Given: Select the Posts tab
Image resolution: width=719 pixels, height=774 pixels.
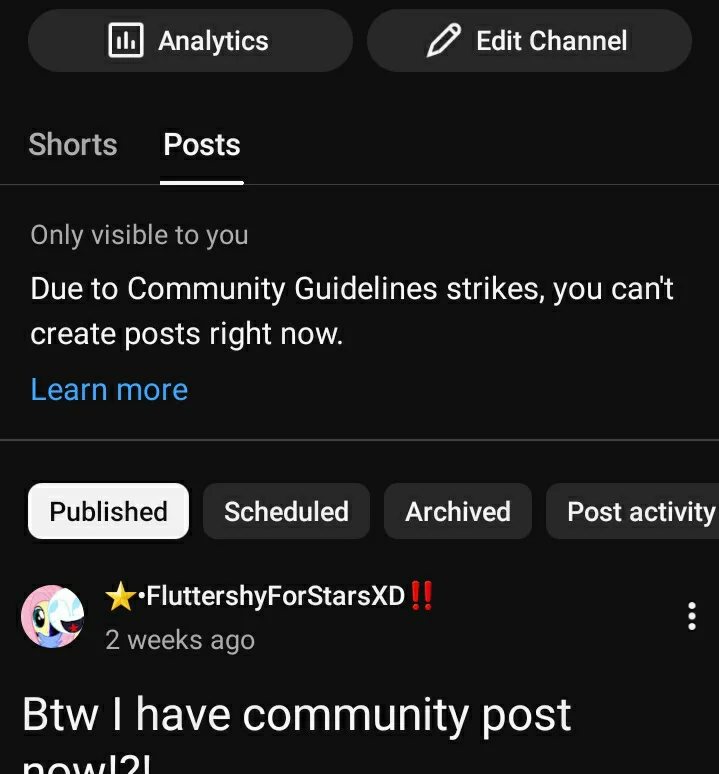Looking at the screenshot, I should coord(202,145).
